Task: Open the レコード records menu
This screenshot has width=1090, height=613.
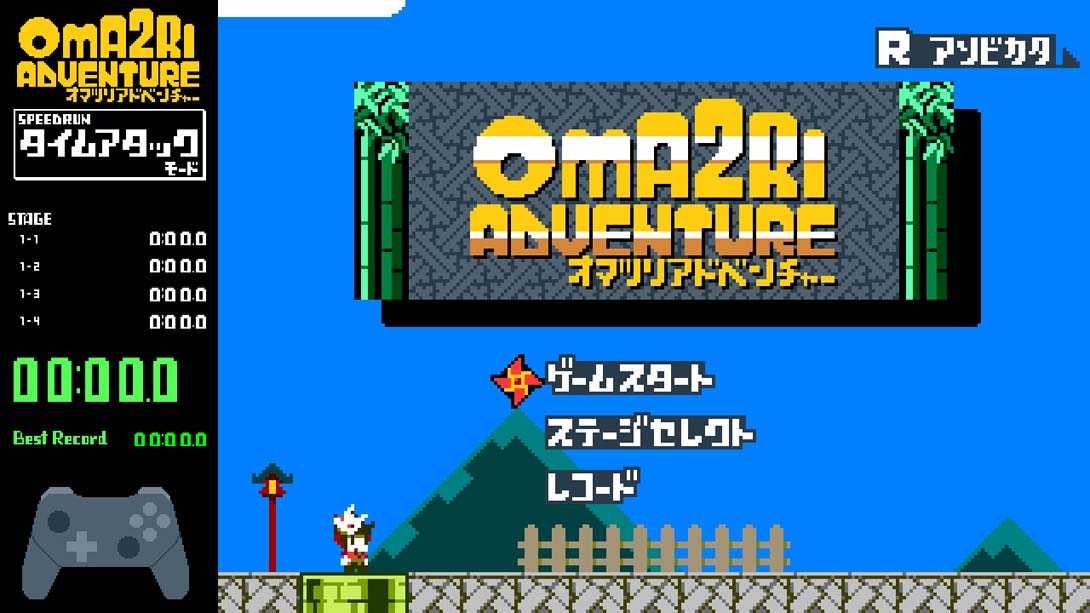Action: pos(592,487)
